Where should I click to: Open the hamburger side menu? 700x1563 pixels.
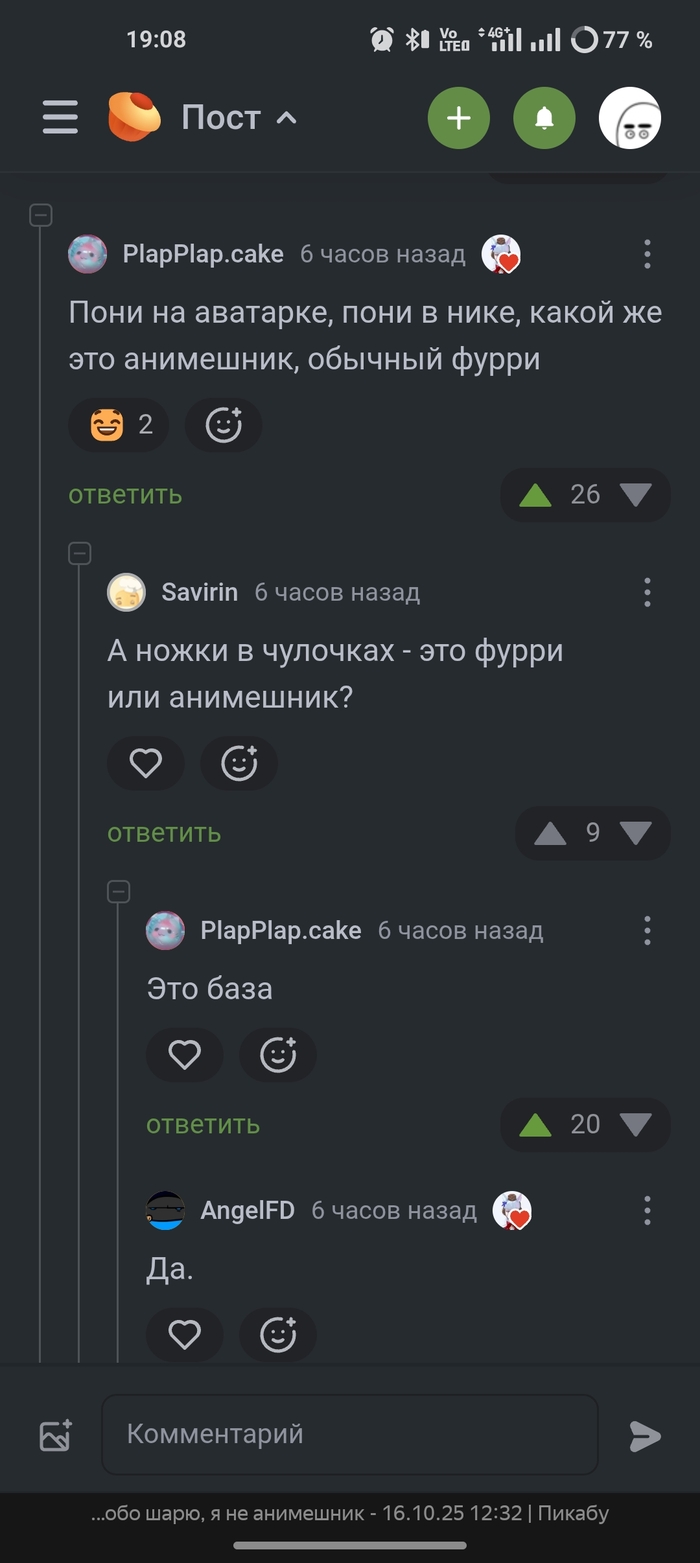[60, 118]
